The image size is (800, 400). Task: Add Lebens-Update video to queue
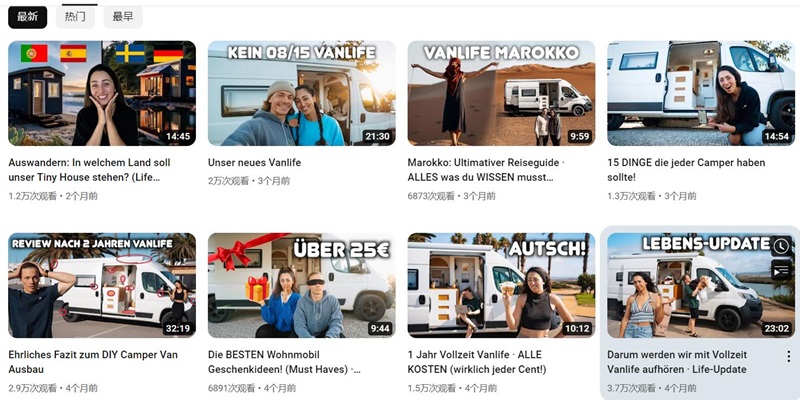click(x=781, y=269)
